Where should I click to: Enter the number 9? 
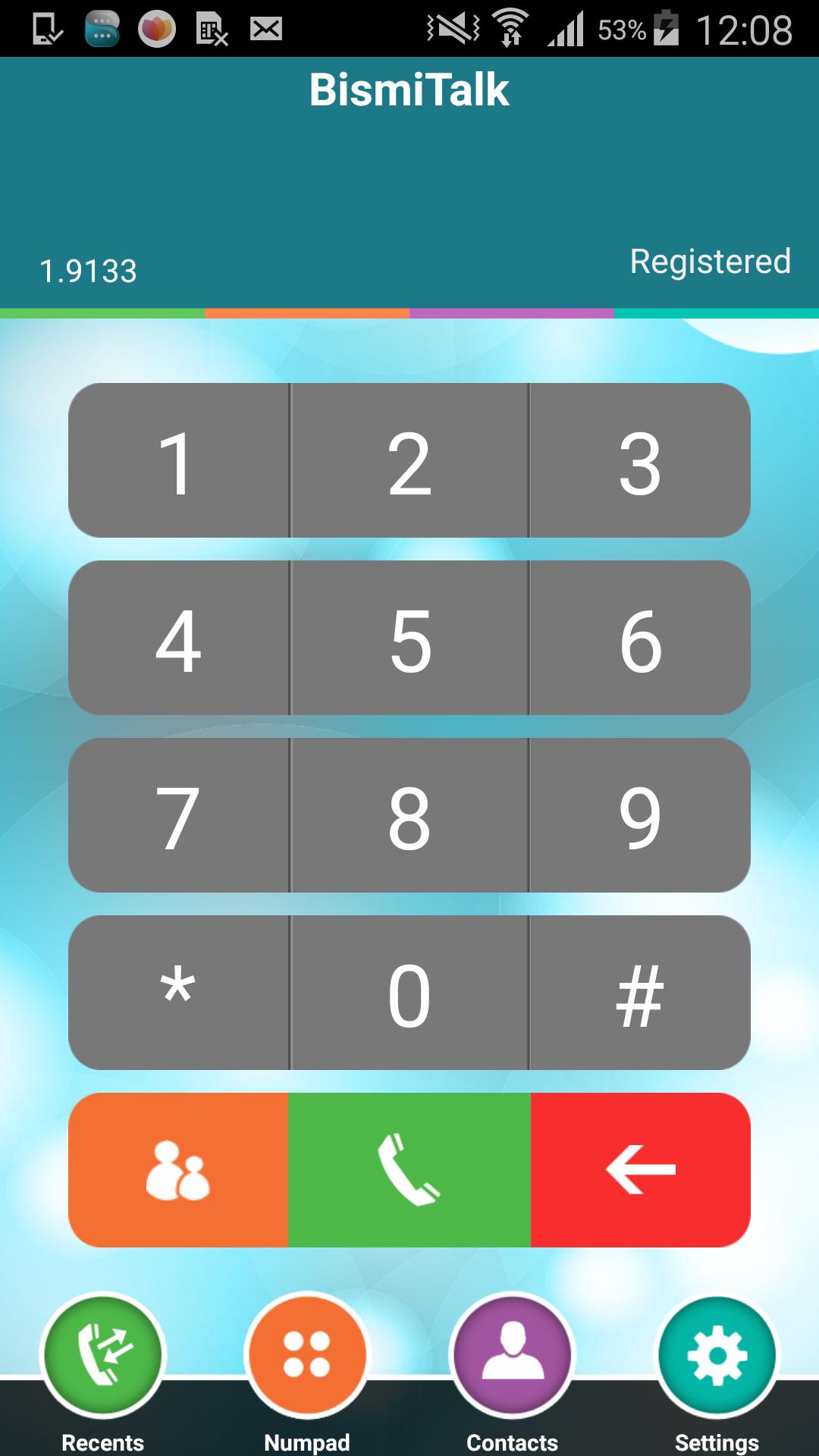coord(640,816)
